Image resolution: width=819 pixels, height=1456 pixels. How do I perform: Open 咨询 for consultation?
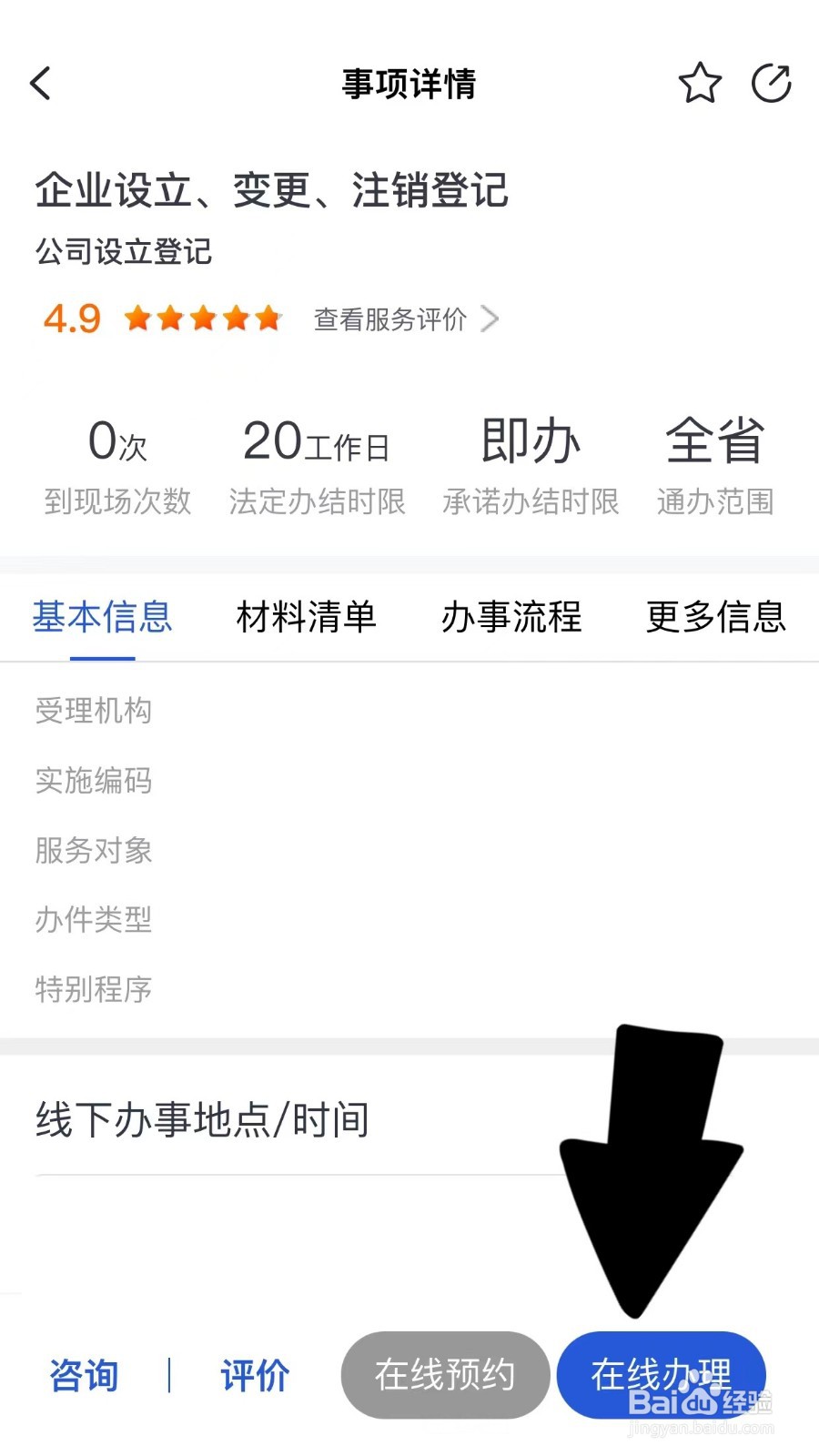pyautogui.click(x=85, y=1376)
